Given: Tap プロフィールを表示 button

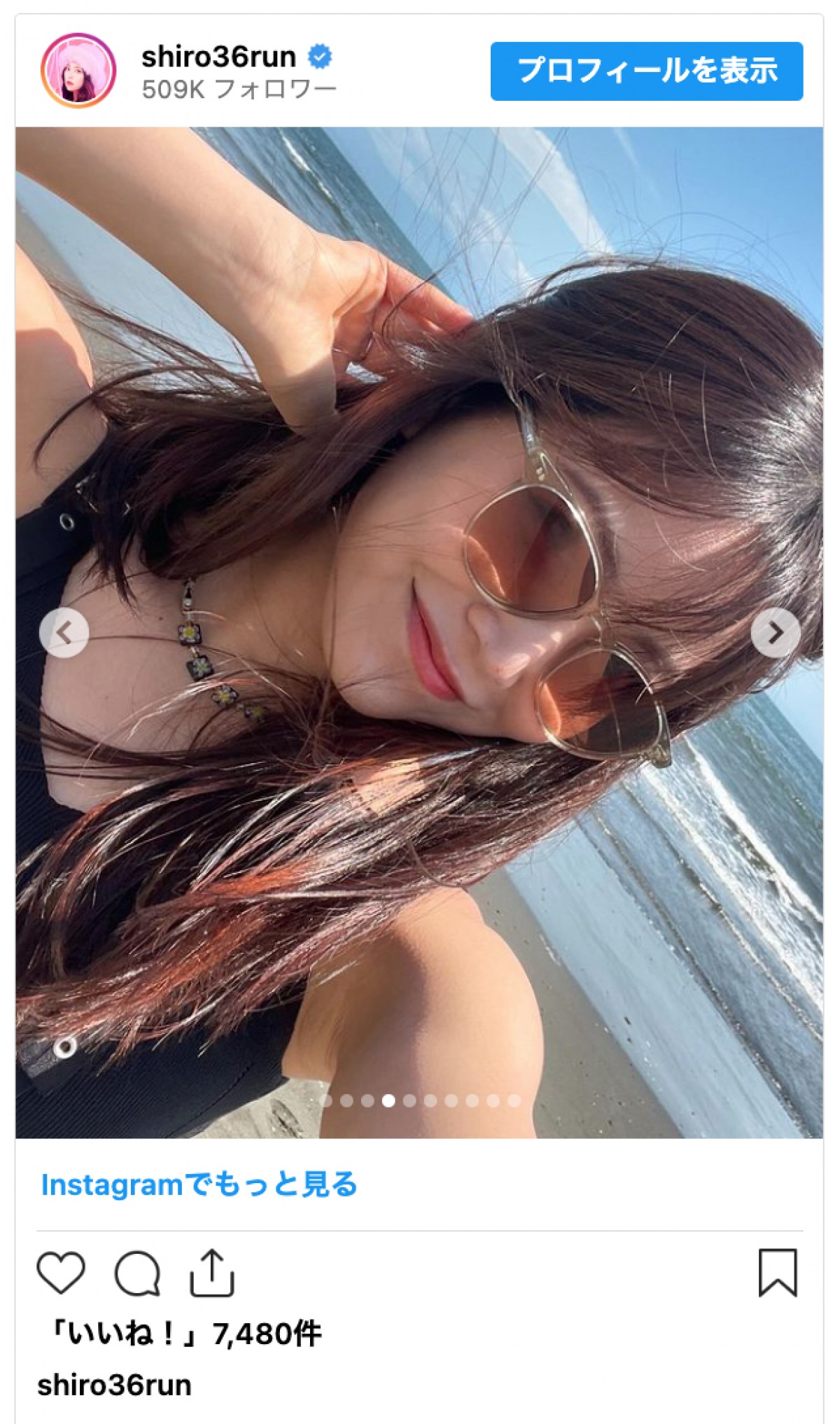Looking at the screenshot, I should (646, 71).
